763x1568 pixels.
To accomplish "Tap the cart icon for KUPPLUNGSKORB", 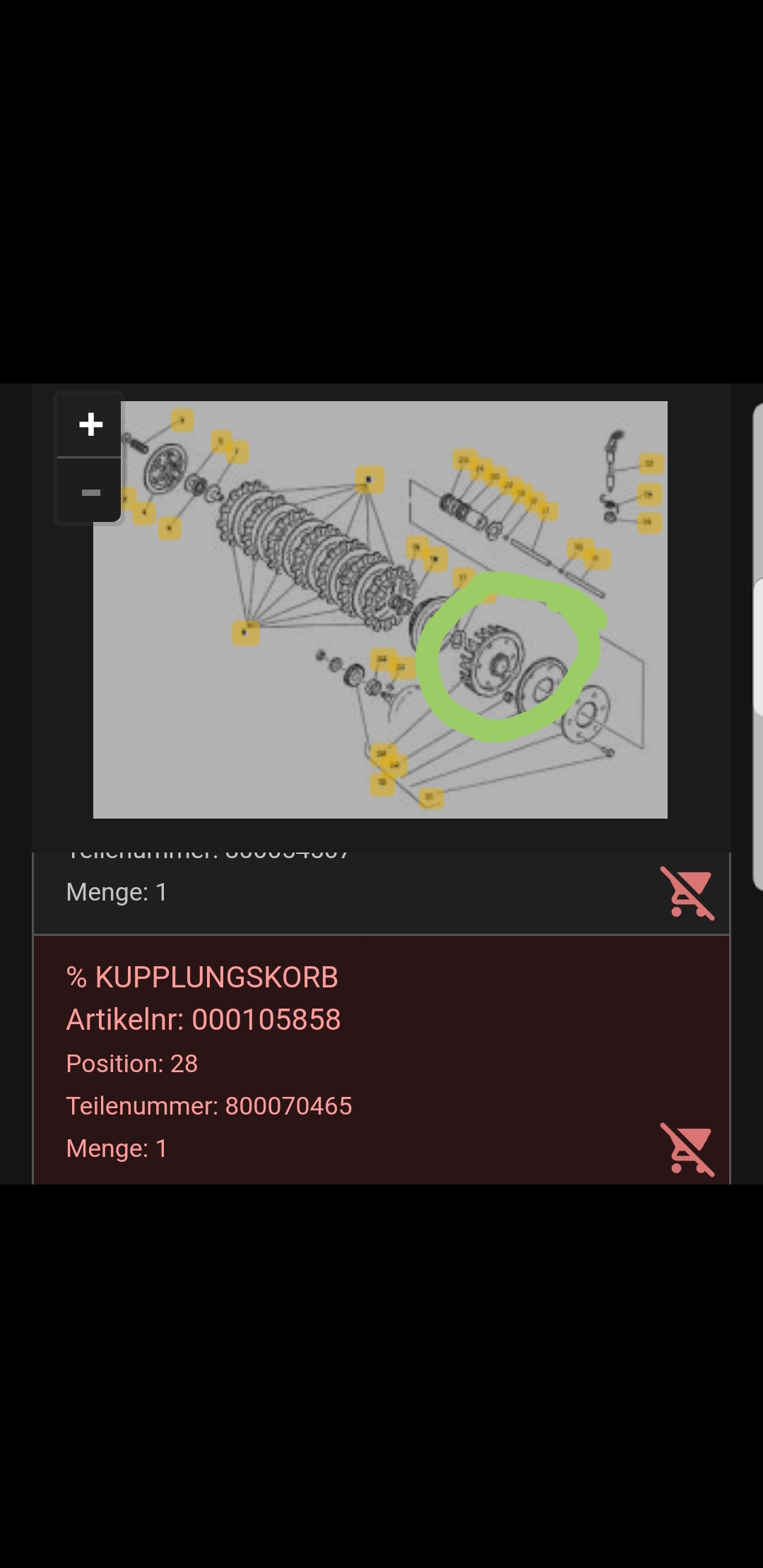I will point(687,1149).
